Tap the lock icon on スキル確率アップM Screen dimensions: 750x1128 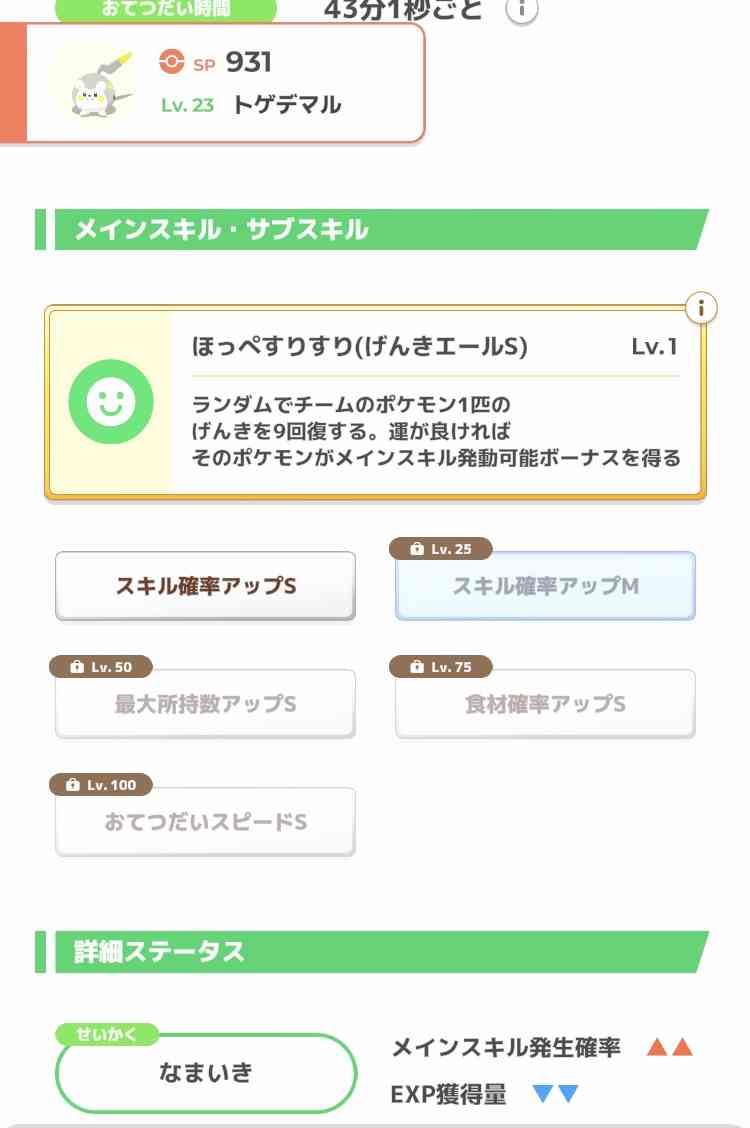(x=416, y=548)
